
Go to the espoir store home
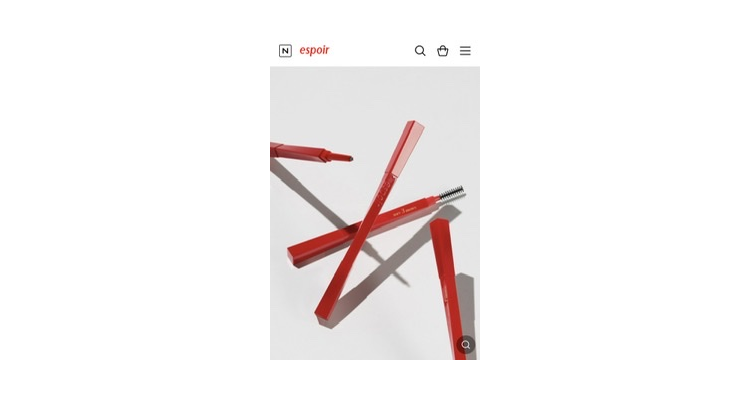(x=314, y=50)
